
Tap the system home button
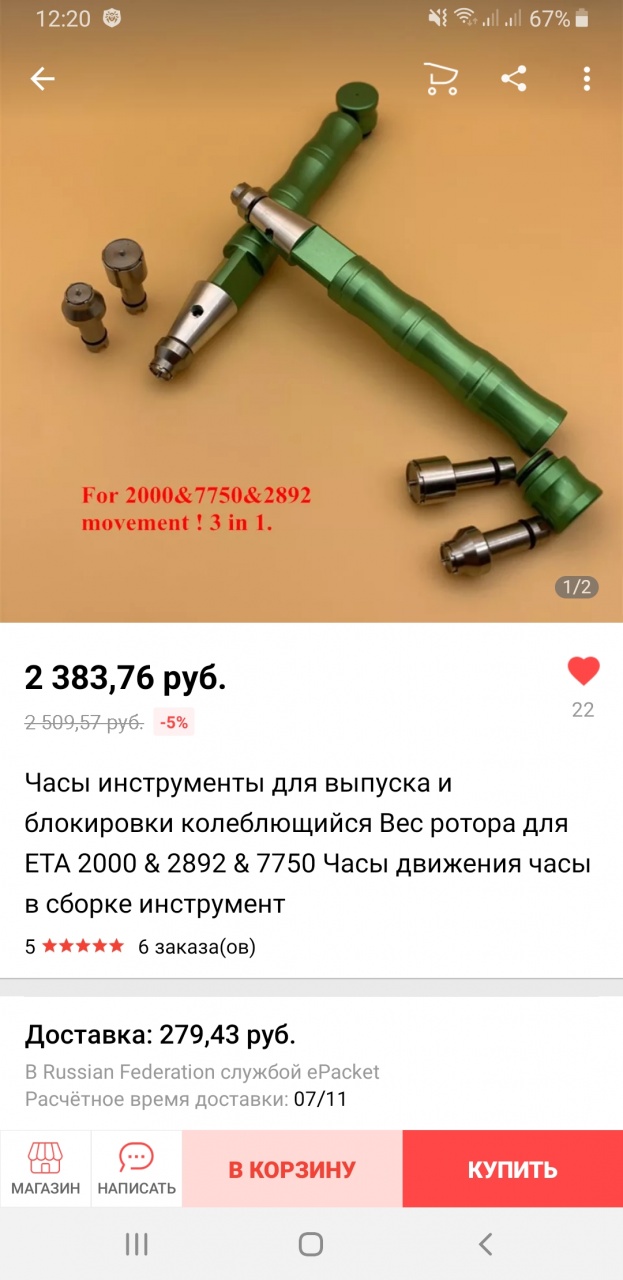click(311, 1244)
